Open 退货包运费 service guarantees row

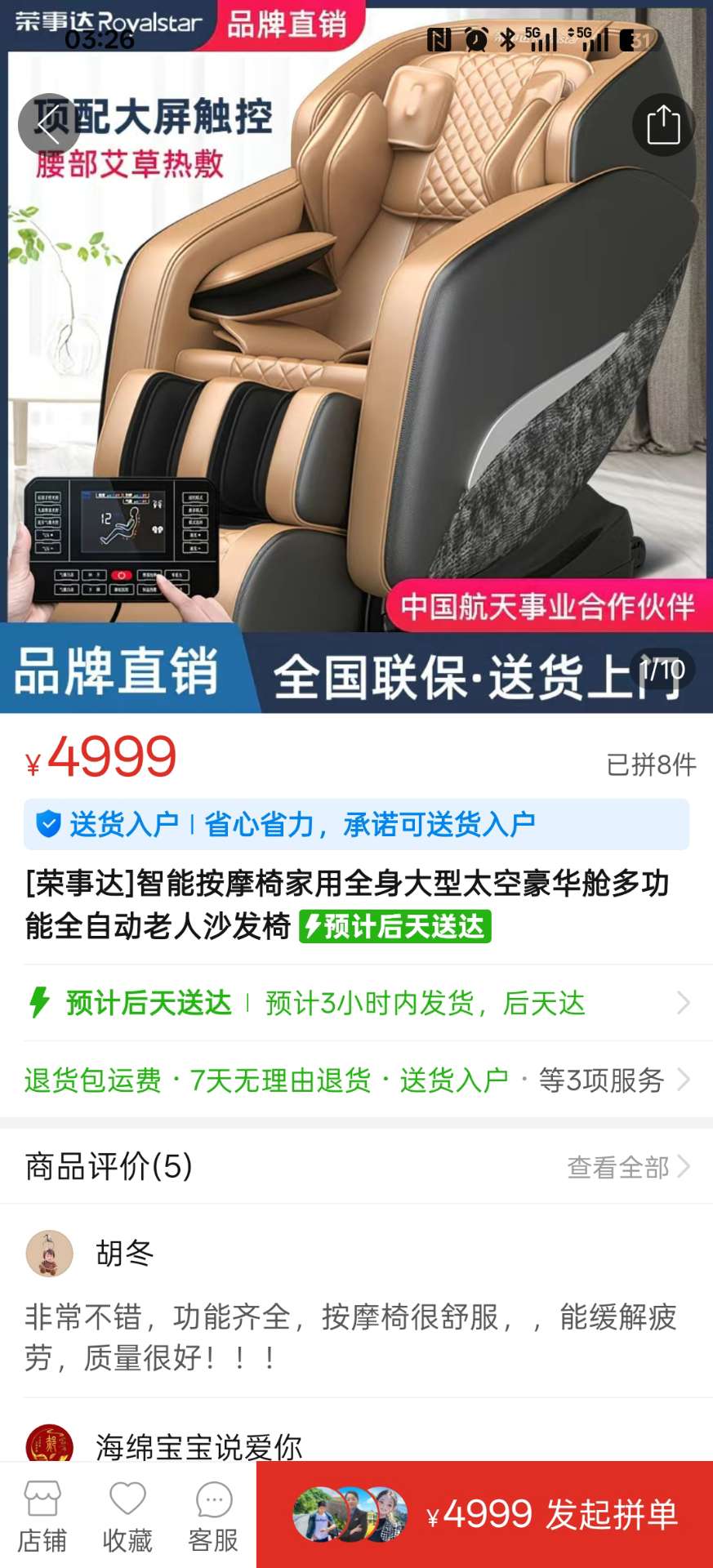click(x=356, y=1080)
